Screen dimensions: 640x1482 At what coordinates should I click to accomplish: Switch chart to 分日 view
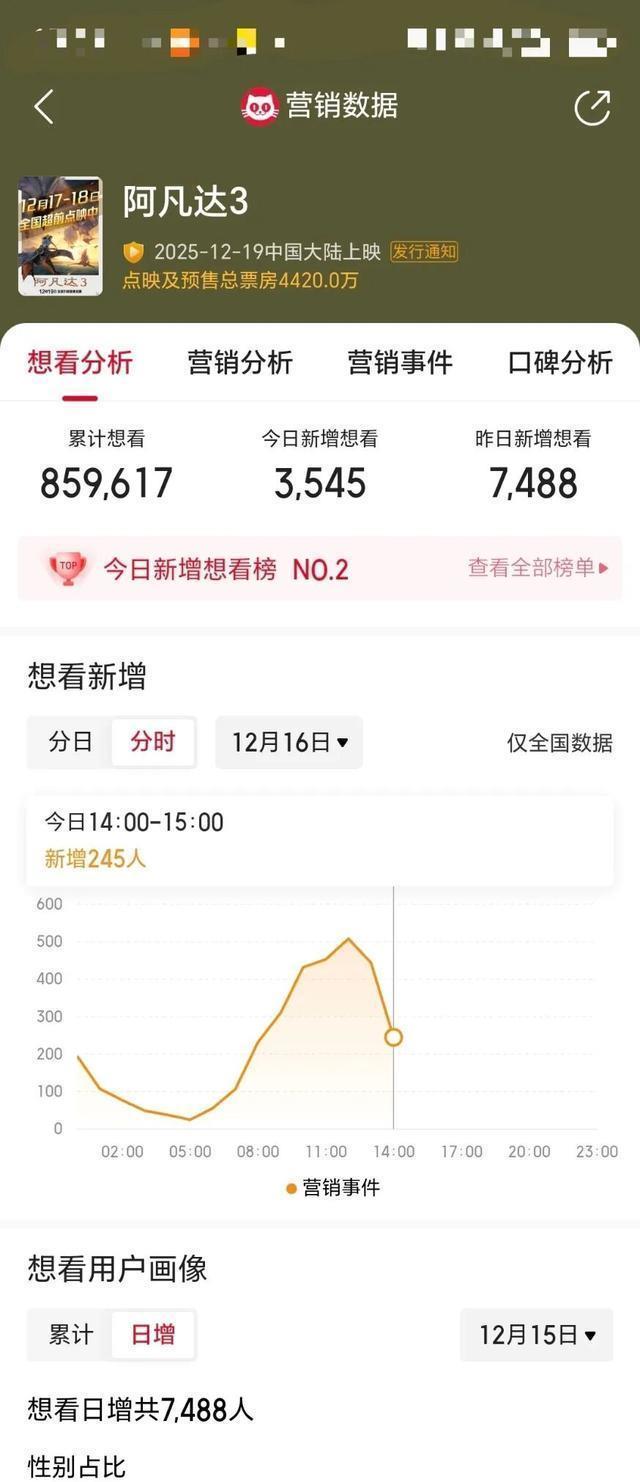(71, 742)
